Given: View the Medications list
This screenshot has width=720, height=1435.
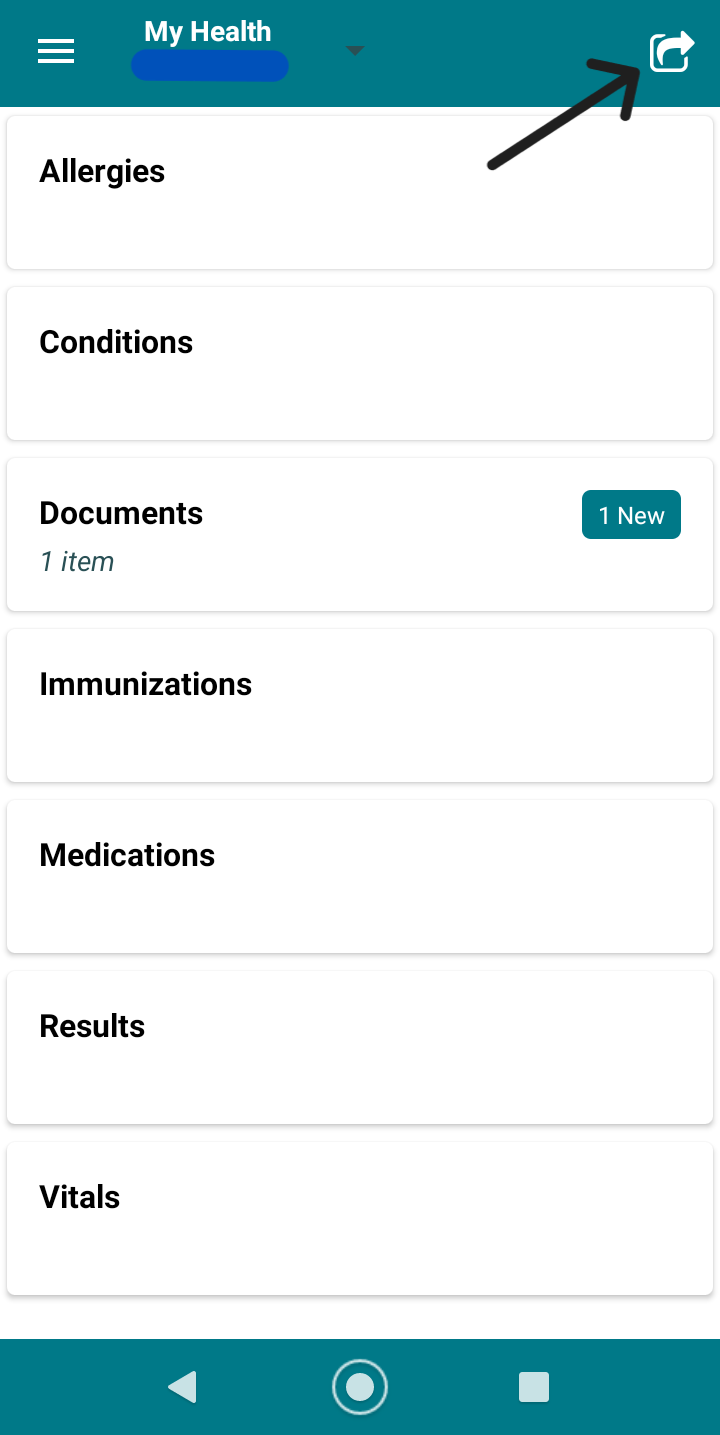Looking at the screenshot, I should click(360, 875).
